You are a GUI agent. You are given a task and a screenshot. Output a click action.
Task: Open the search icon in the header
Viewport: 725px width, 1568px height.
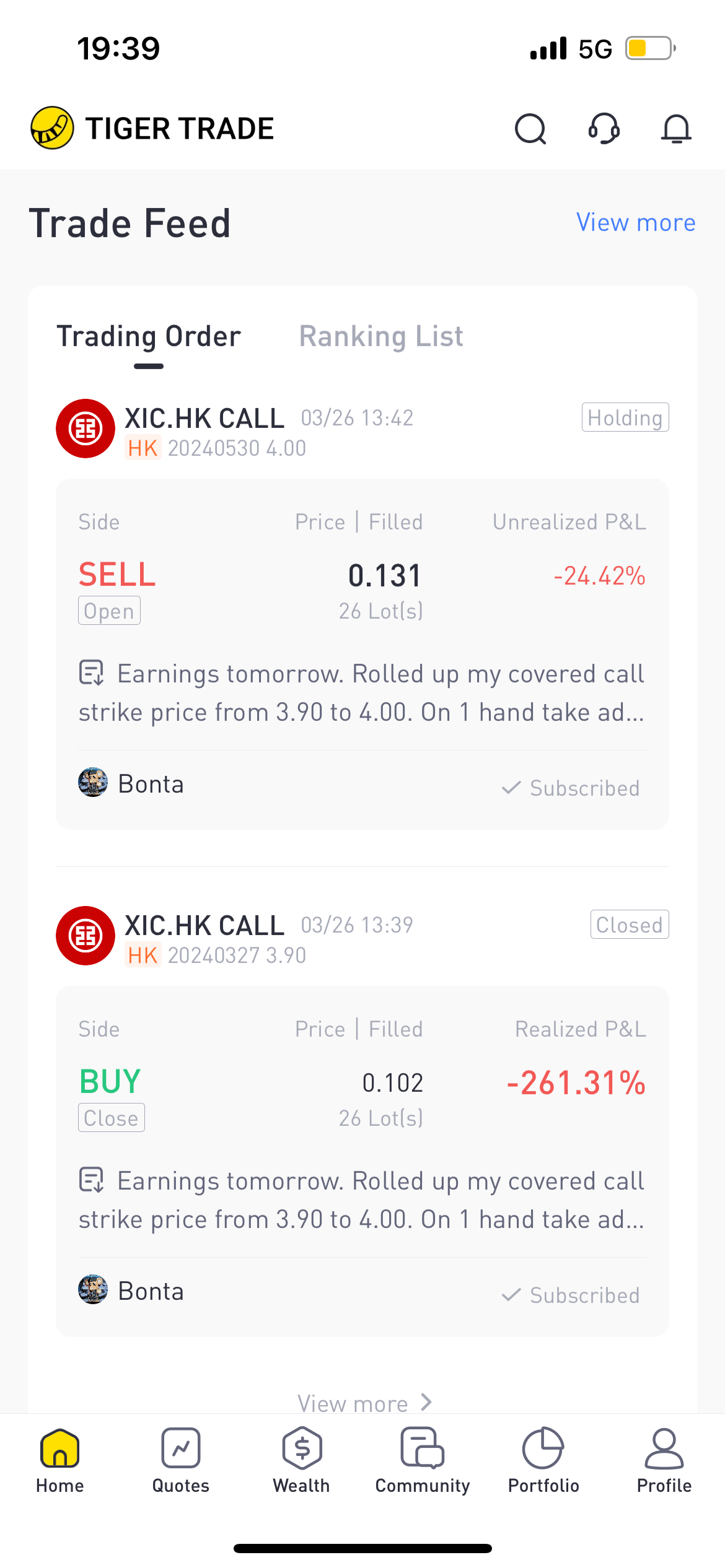click(x=530, y=129)
